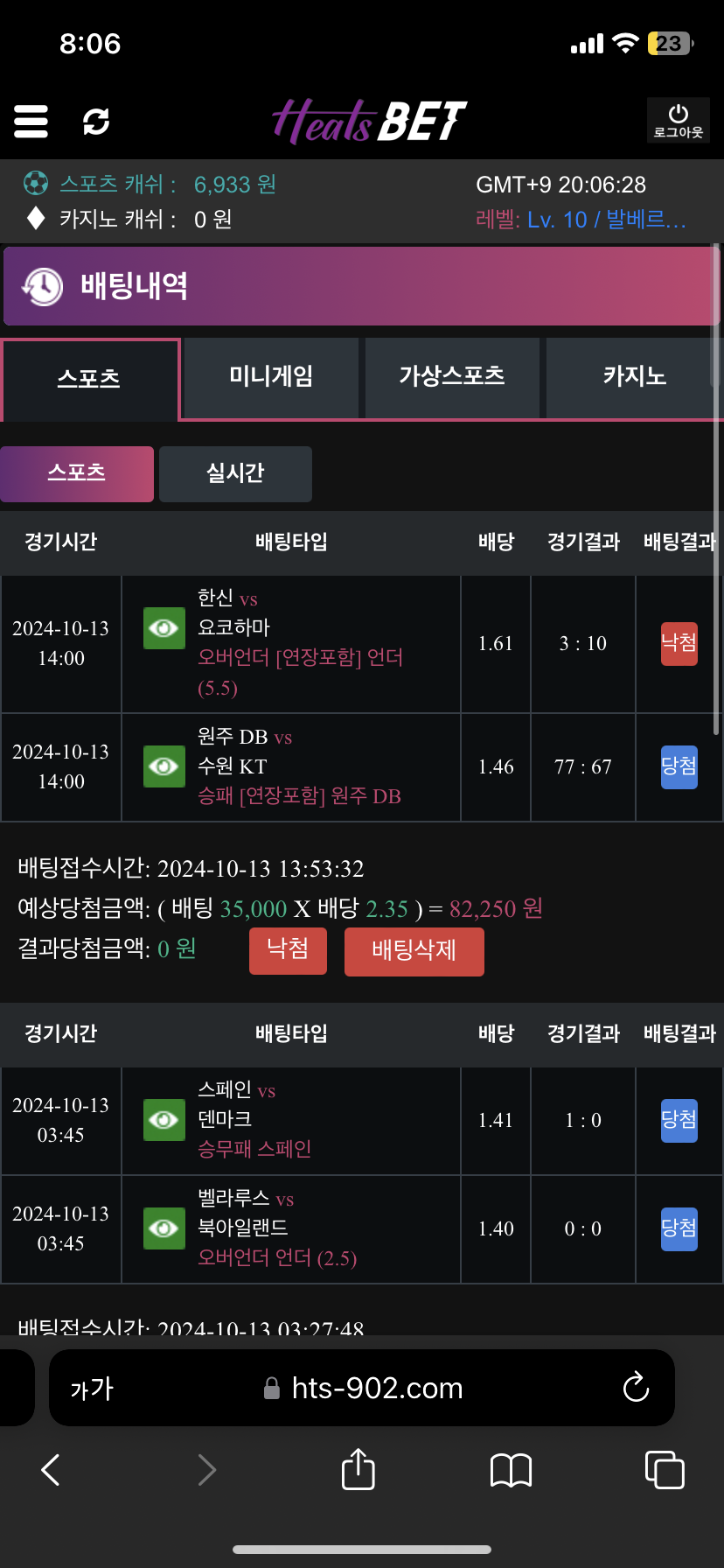Open Safari's share sheet
Image resolution: width=724 pixels, height=1568 pixels.
pyautogui.click(x=358, y=1469)
